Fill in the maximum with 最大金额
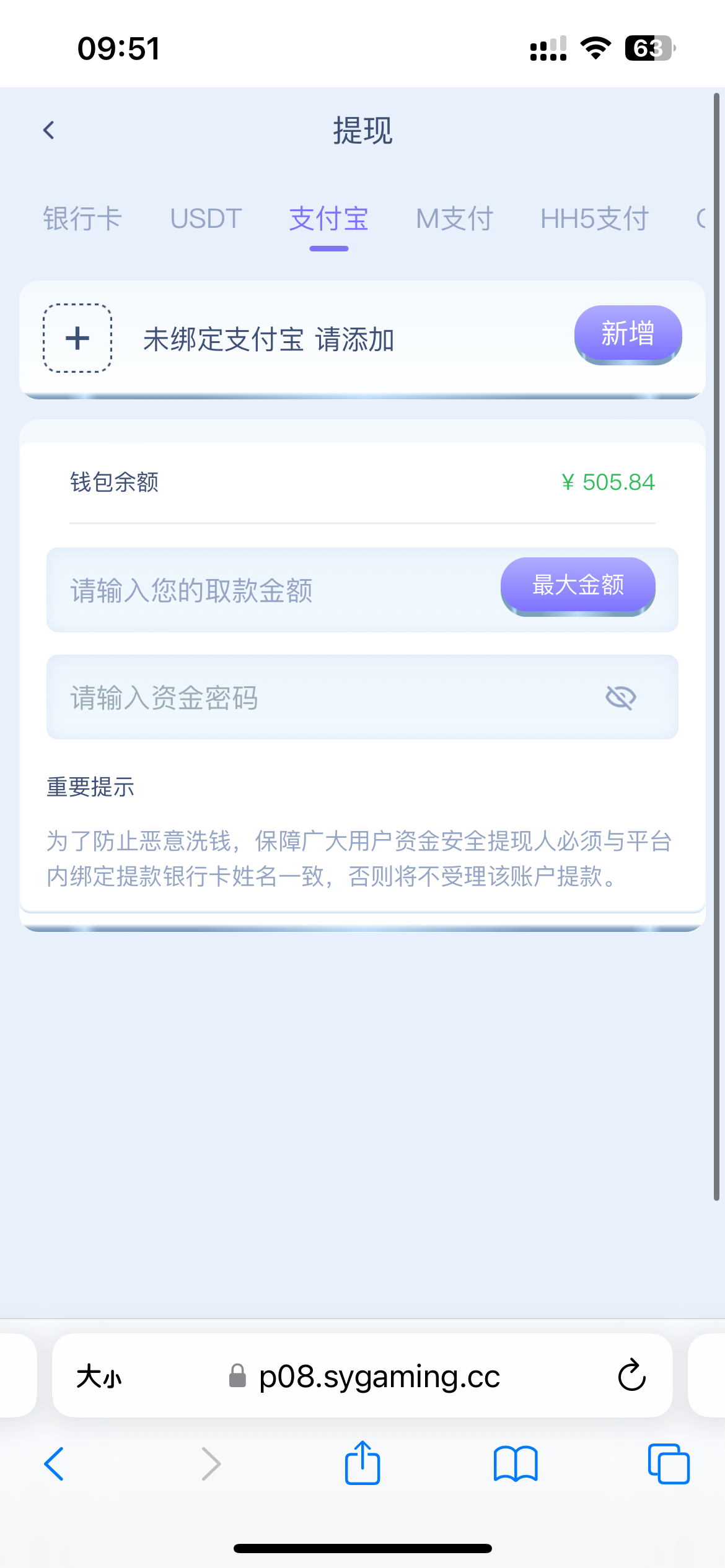The height and width of the screenshot is (1568, 725). coord(578,586)
